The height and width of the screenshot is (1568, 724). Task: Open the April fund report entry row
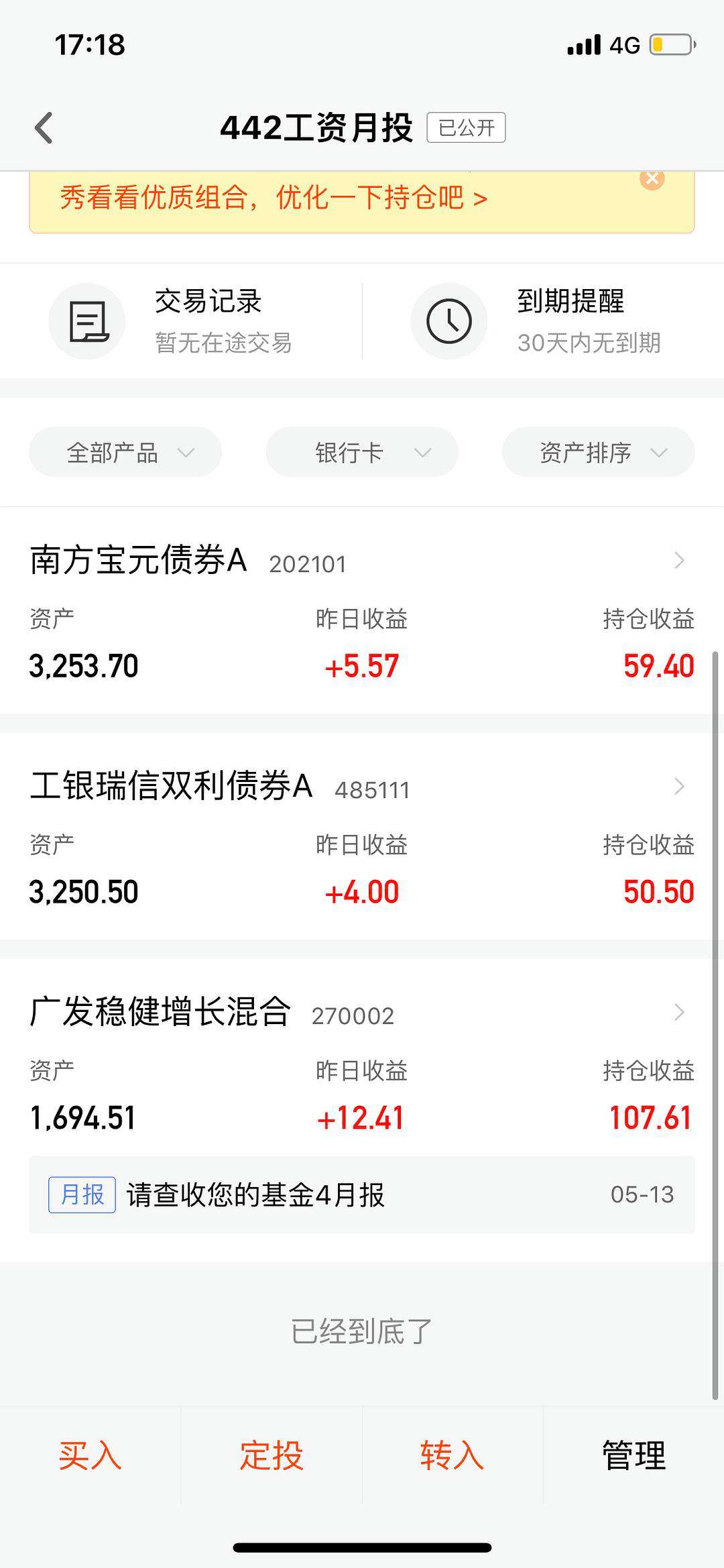[x=362, y=1195]
